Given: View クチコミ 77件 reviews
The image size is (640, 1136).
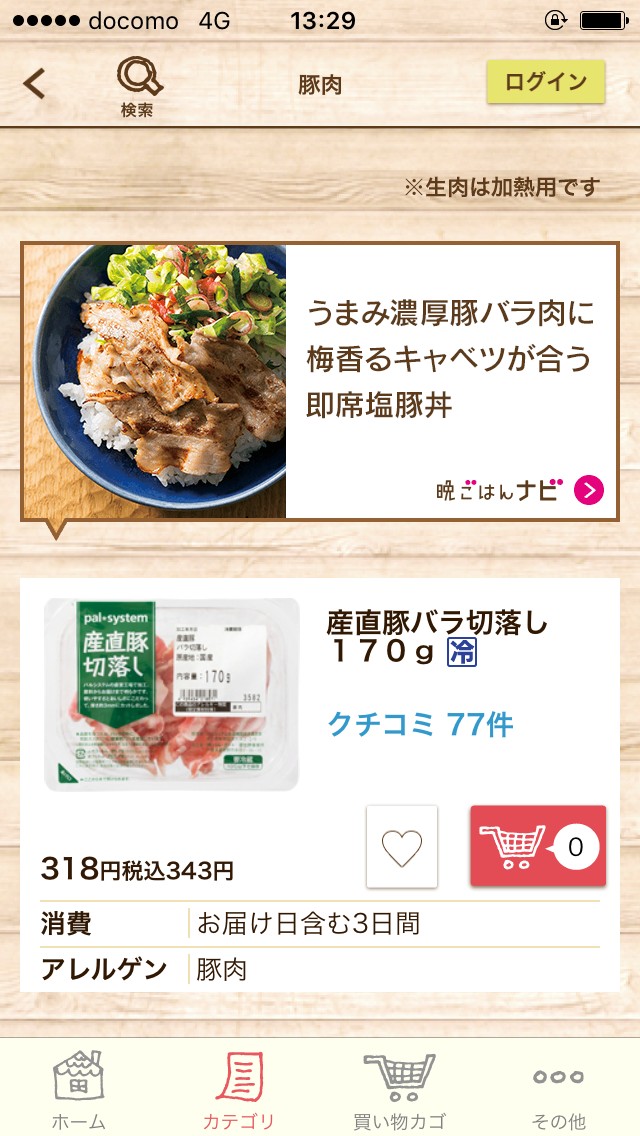Looking at the screenshot, I should pos(420,724).
